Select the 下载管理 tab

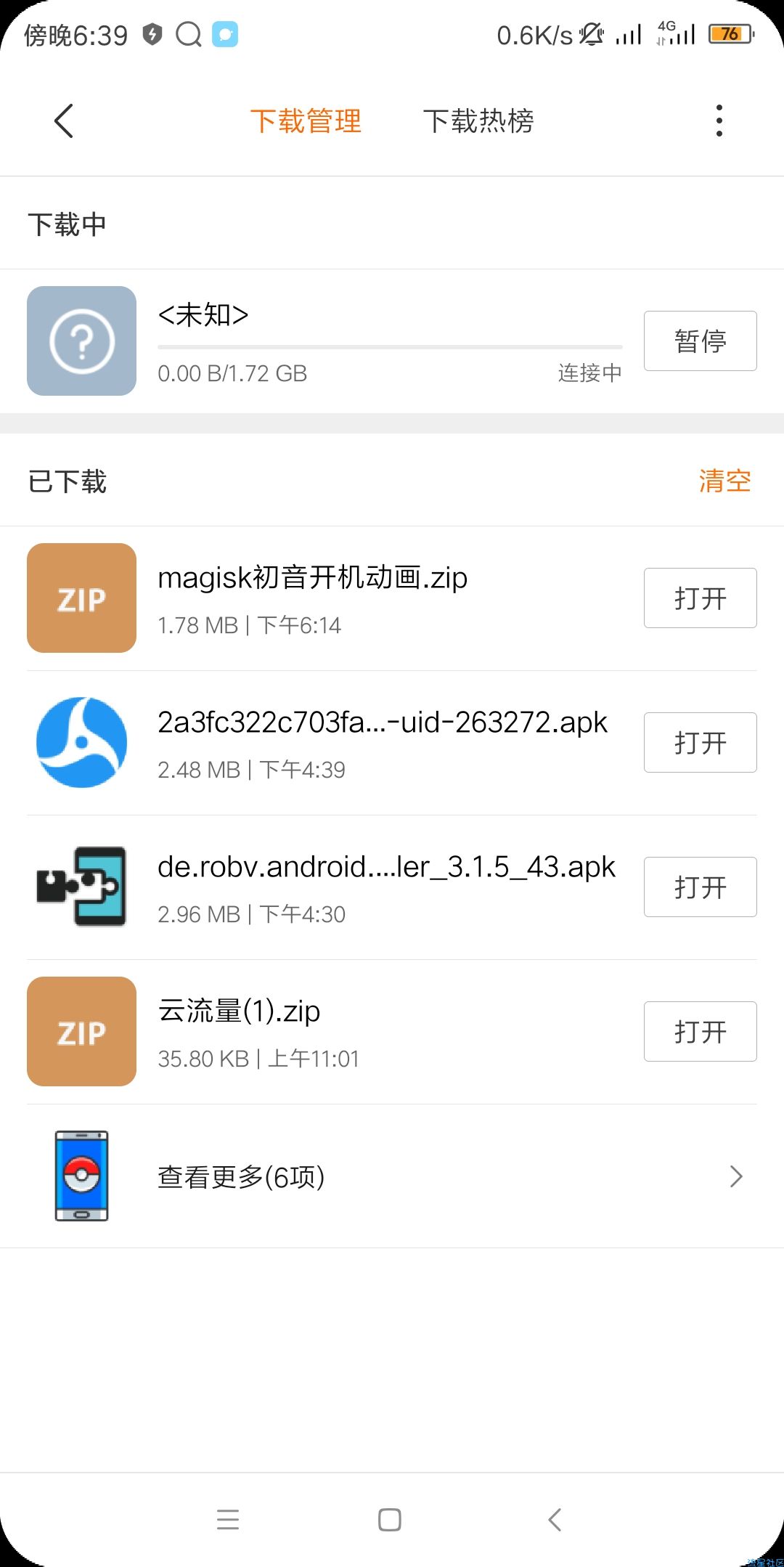click(x=306, y=121)
